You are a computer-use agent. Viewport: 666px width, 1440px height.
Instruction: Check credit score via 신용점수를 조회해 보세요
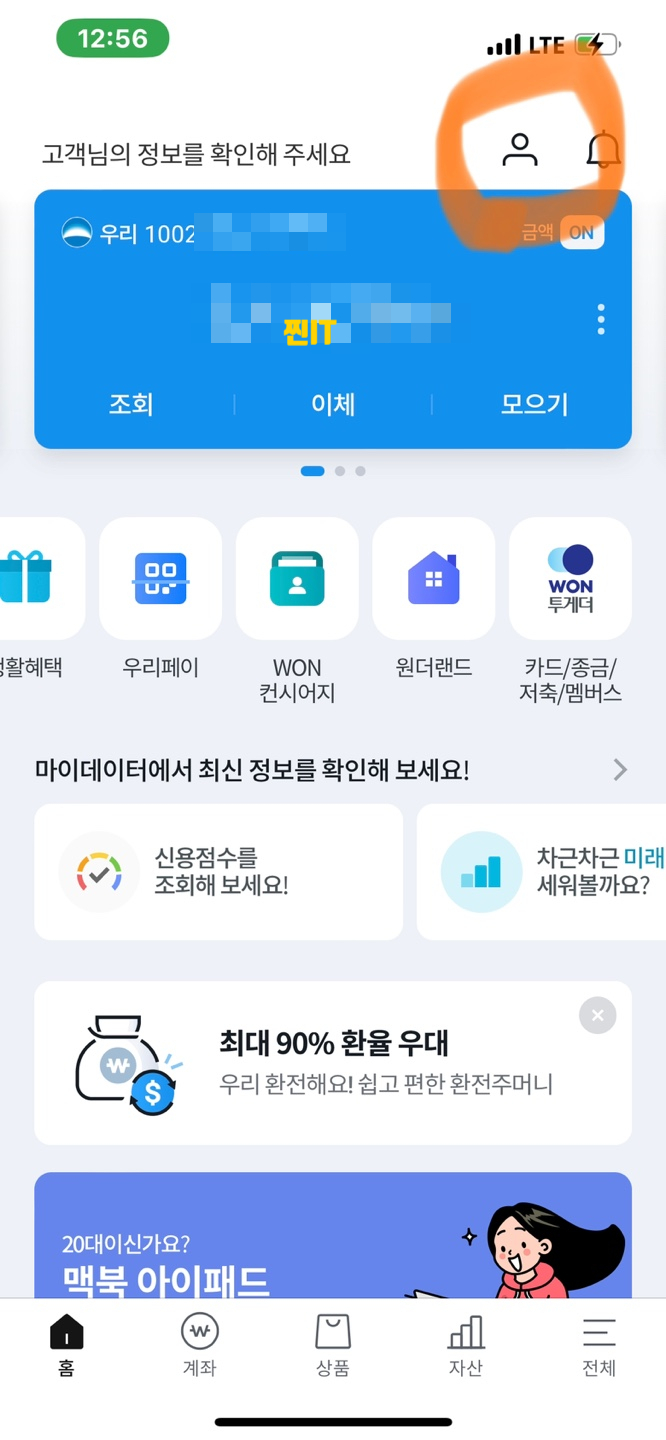[218, 872]
